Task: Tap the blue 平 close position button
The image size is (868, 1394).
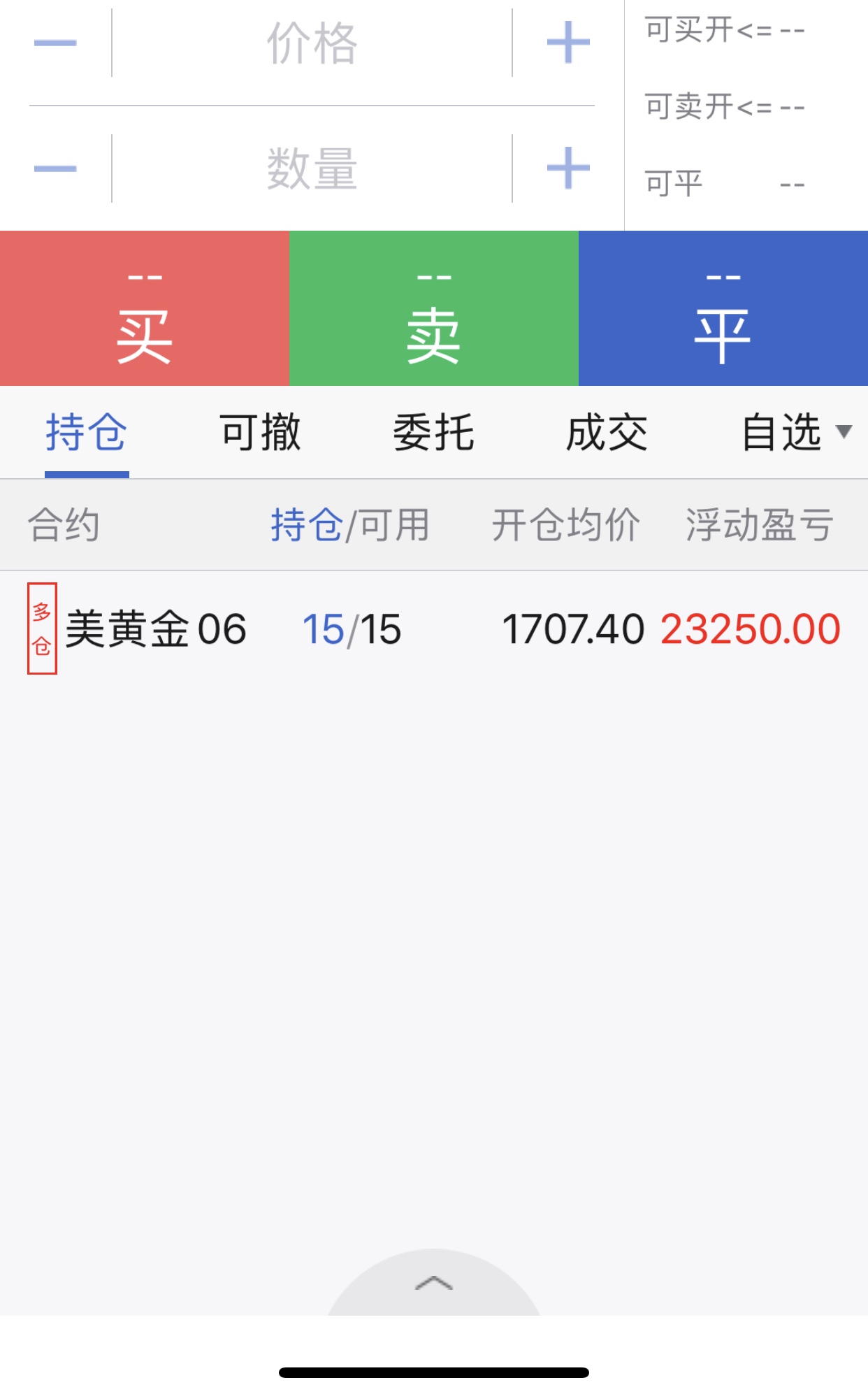Action: (723, 308)
